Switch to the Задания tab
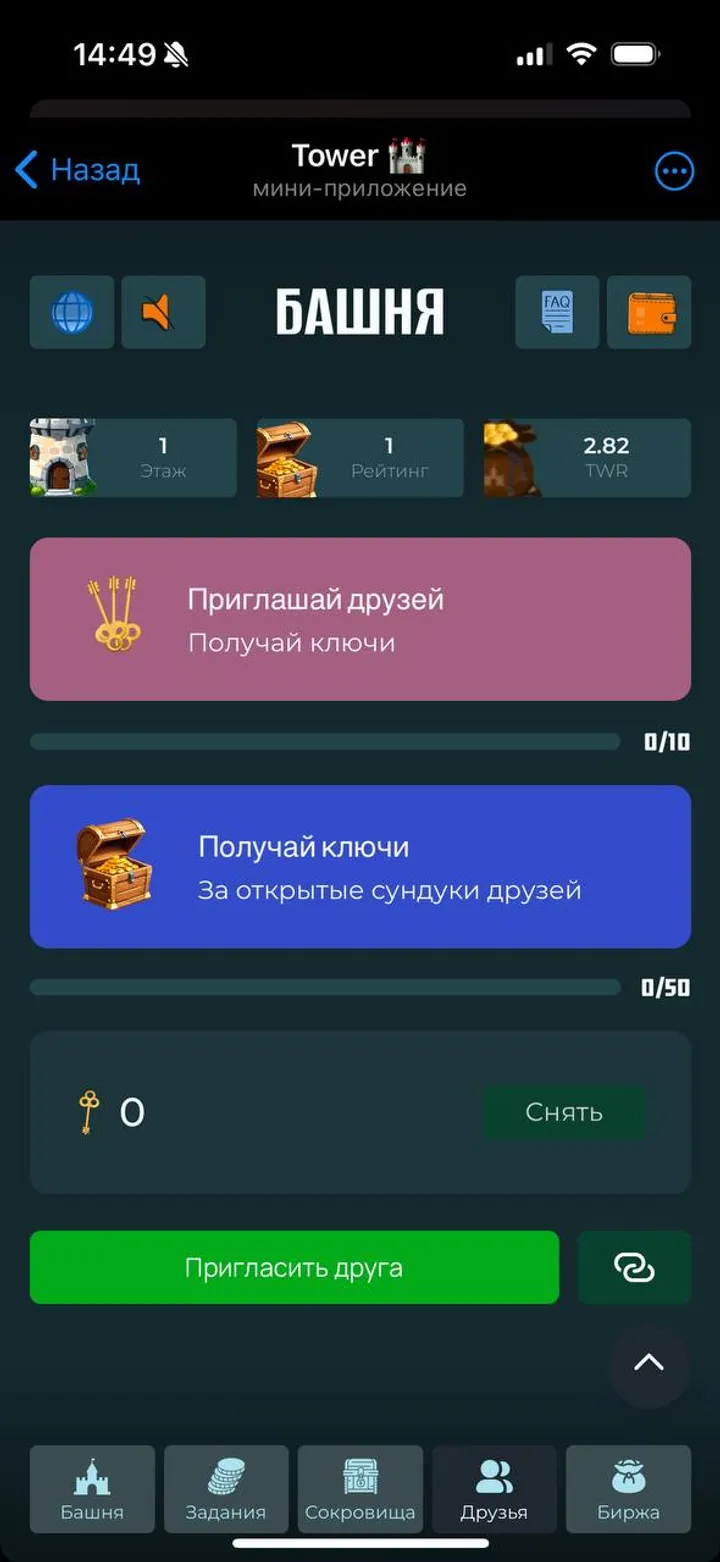Image resolution: width=720 pixels, height=1562 pixels. pyautogui.click(x=225, y=1489)
